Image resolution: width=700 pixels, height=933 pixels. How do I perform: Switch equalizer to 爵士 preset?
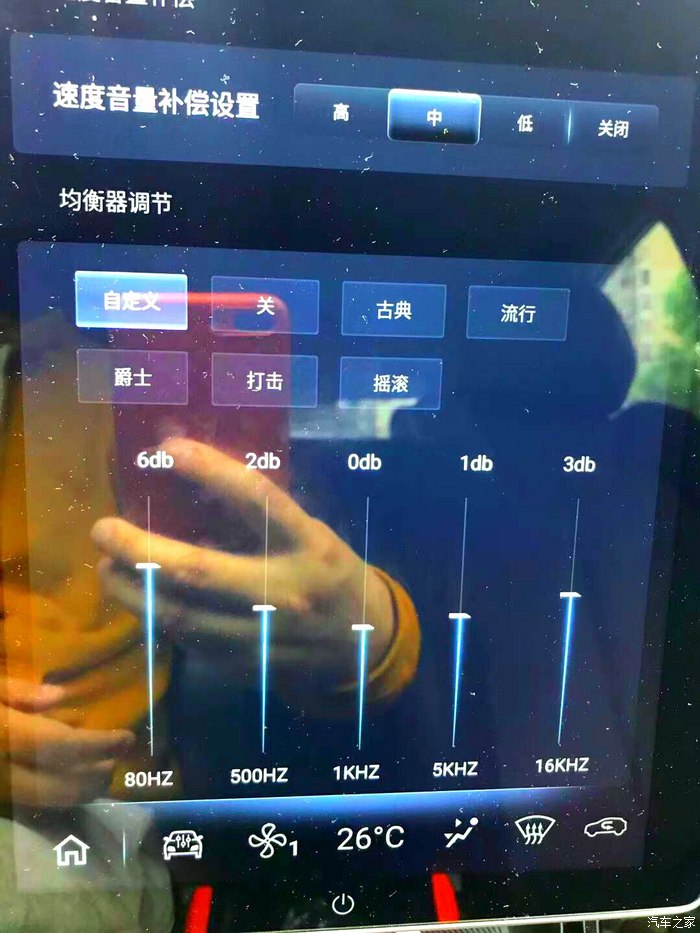tap(132, 376)
